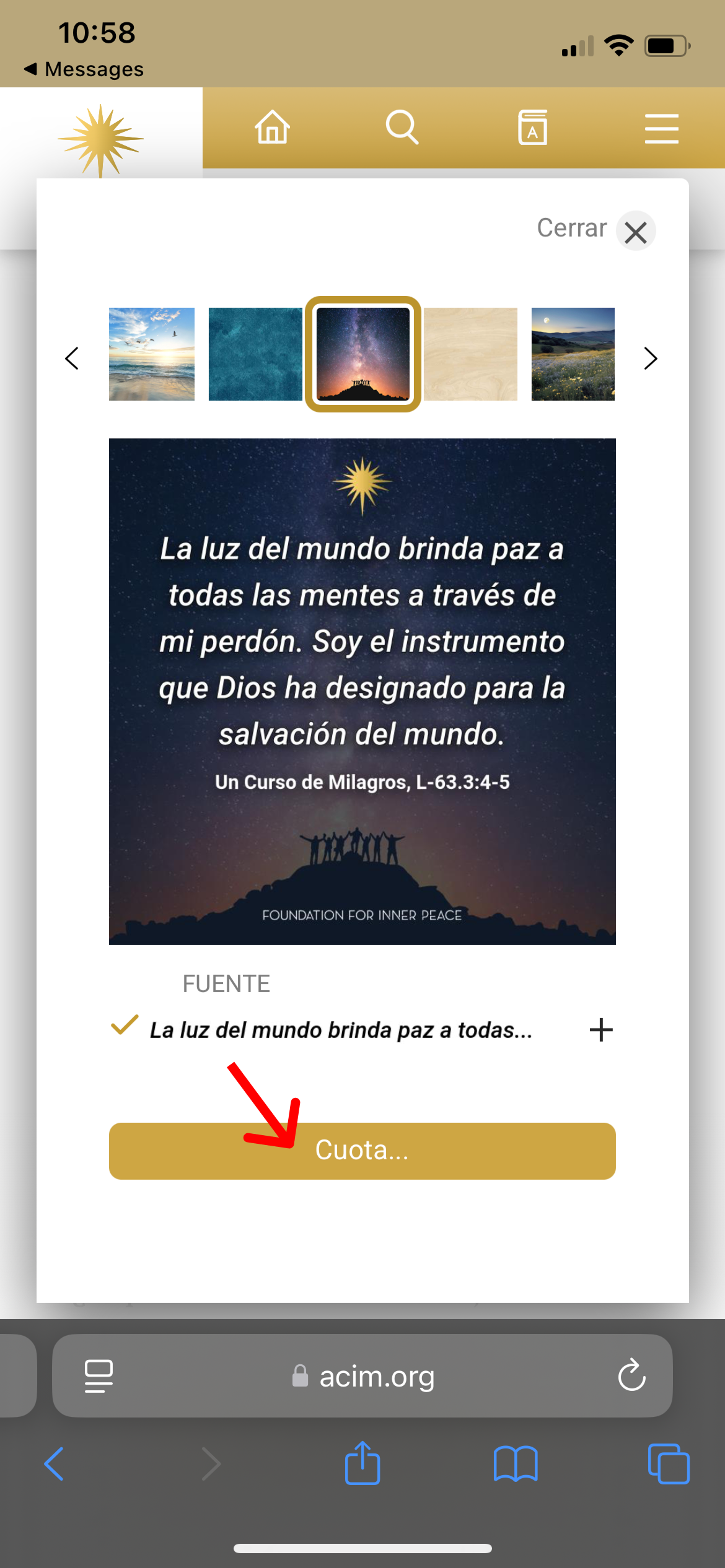Close the dialog with the Cerrar button
The width and height of the screenshot is (725, 1568).
635,232
